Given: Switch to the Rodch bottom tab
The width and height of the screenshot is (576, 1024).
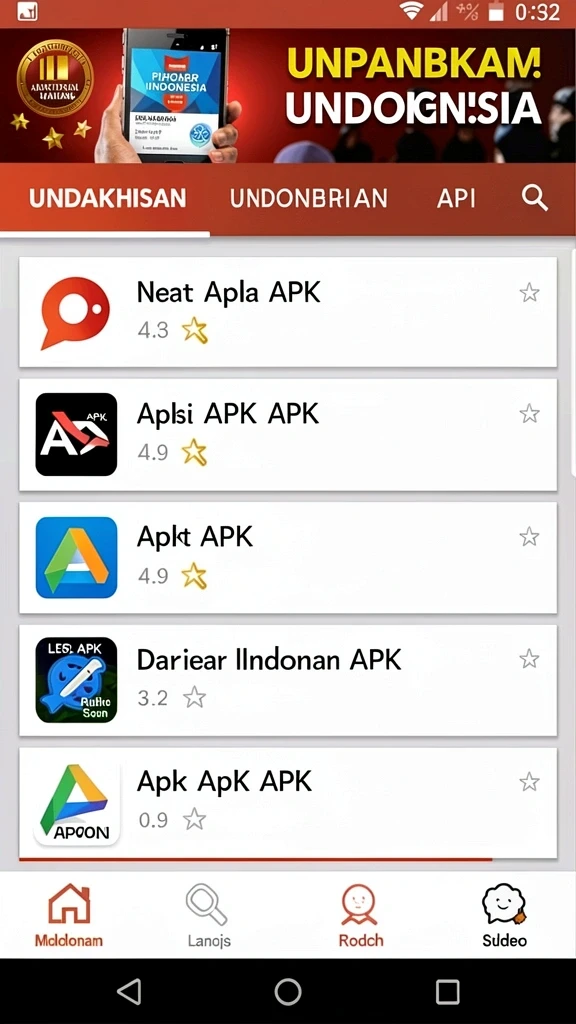Looking at the screenshot, I should tap(360, 916).
